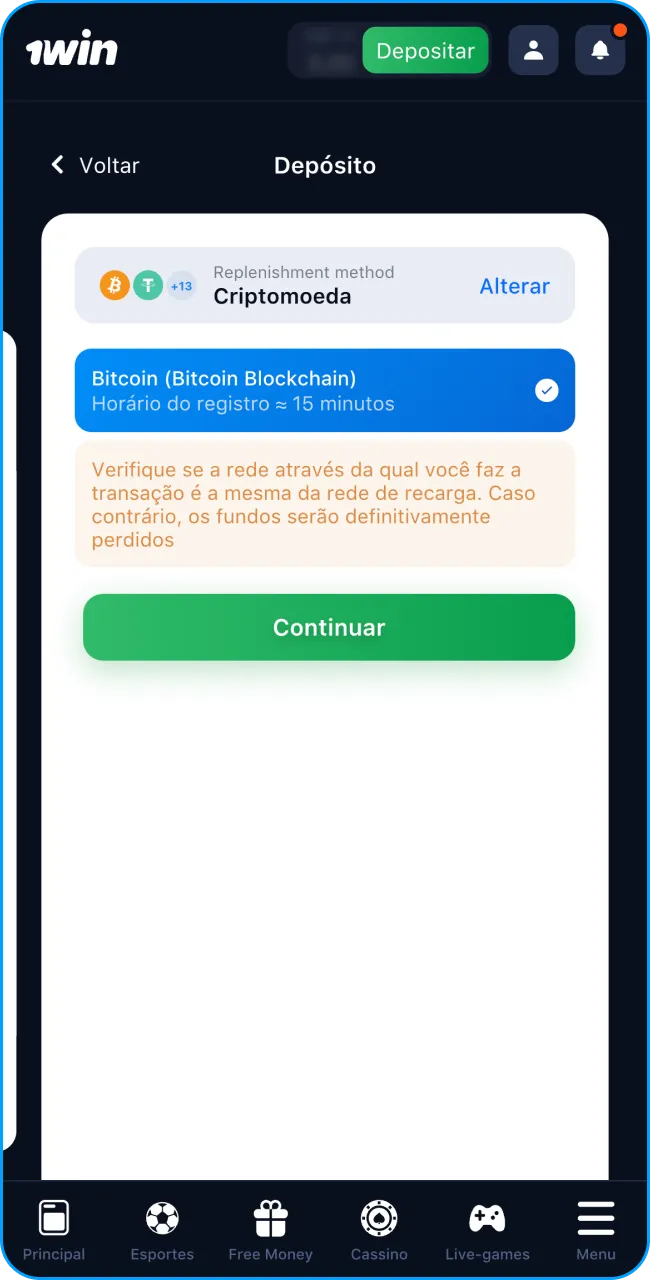
Task: Tap Continuar to proceed with deposit
Action: pyautogui.click(x=328, y=627)
